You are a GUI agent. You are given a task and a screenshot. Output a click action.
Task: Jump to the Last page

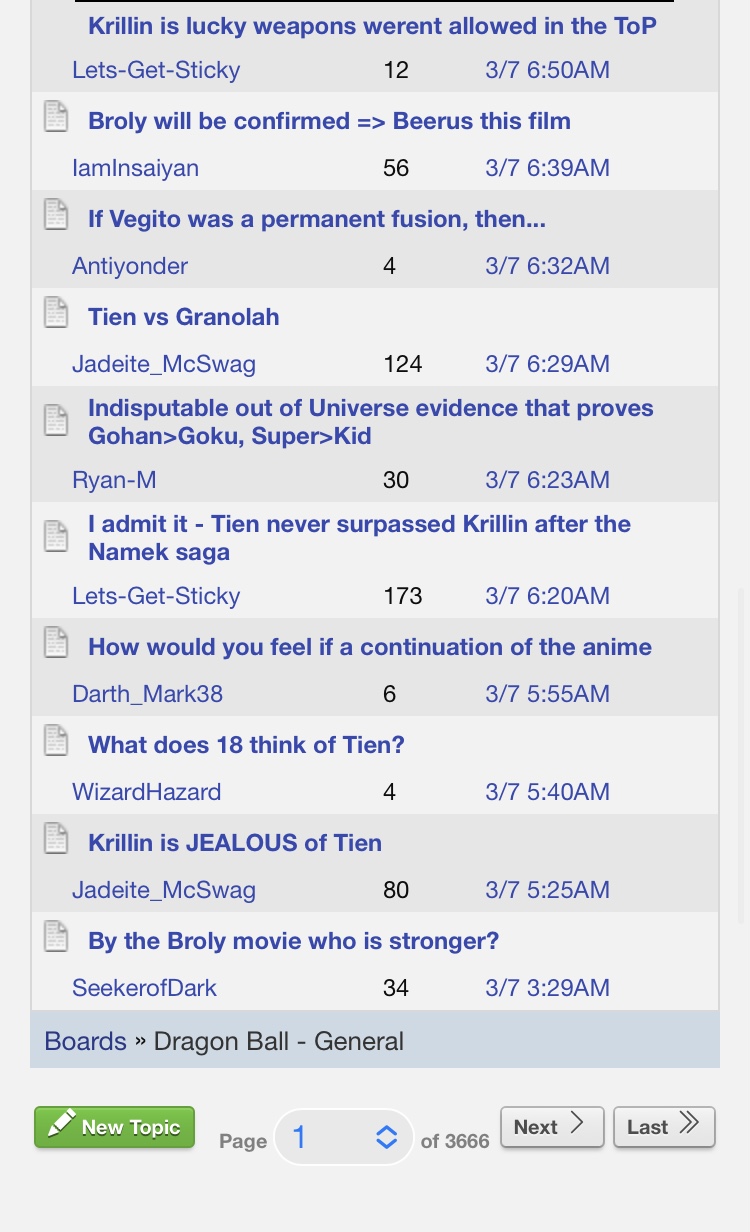664,1127
